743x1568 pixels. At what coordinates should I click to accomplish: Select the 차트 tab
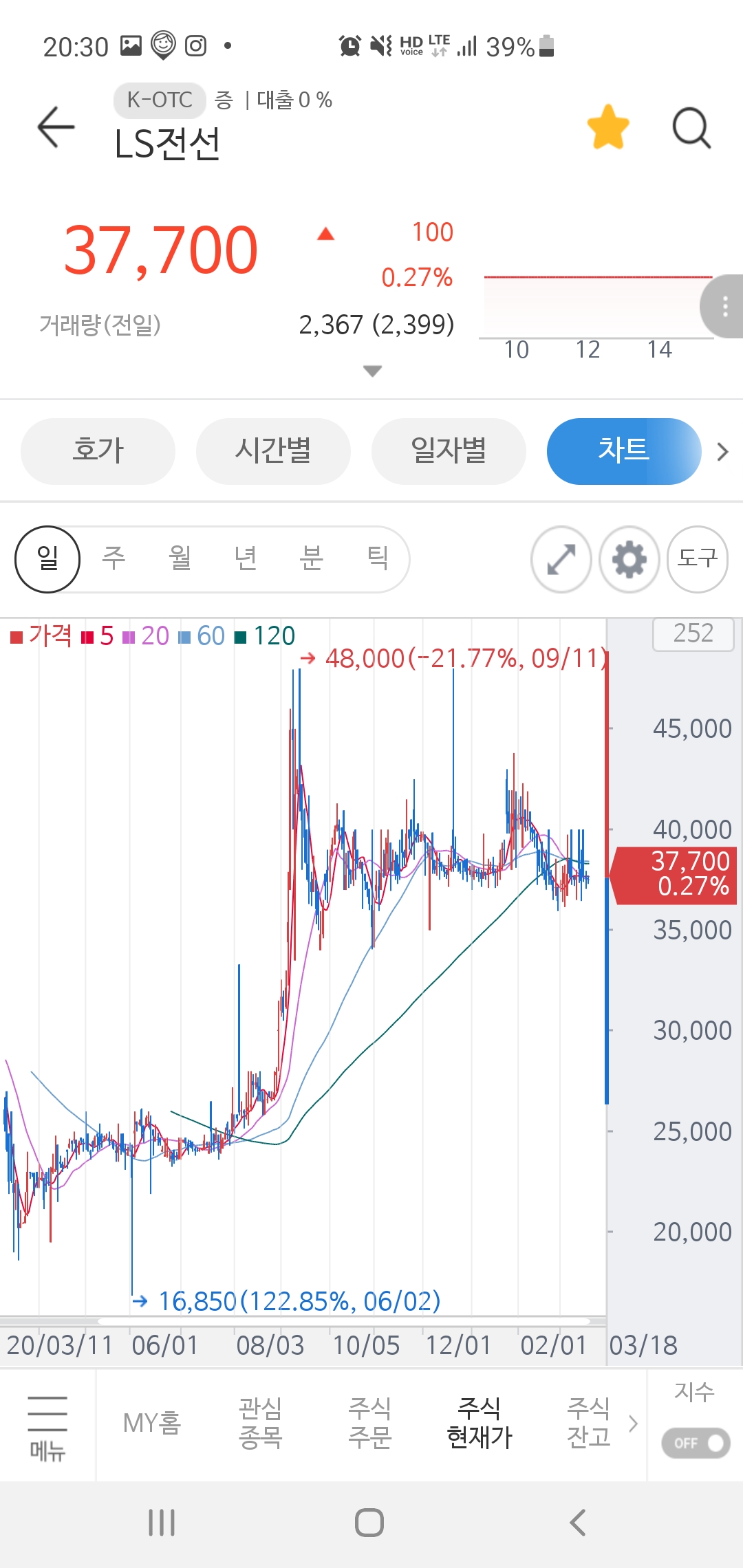[624, 451]
